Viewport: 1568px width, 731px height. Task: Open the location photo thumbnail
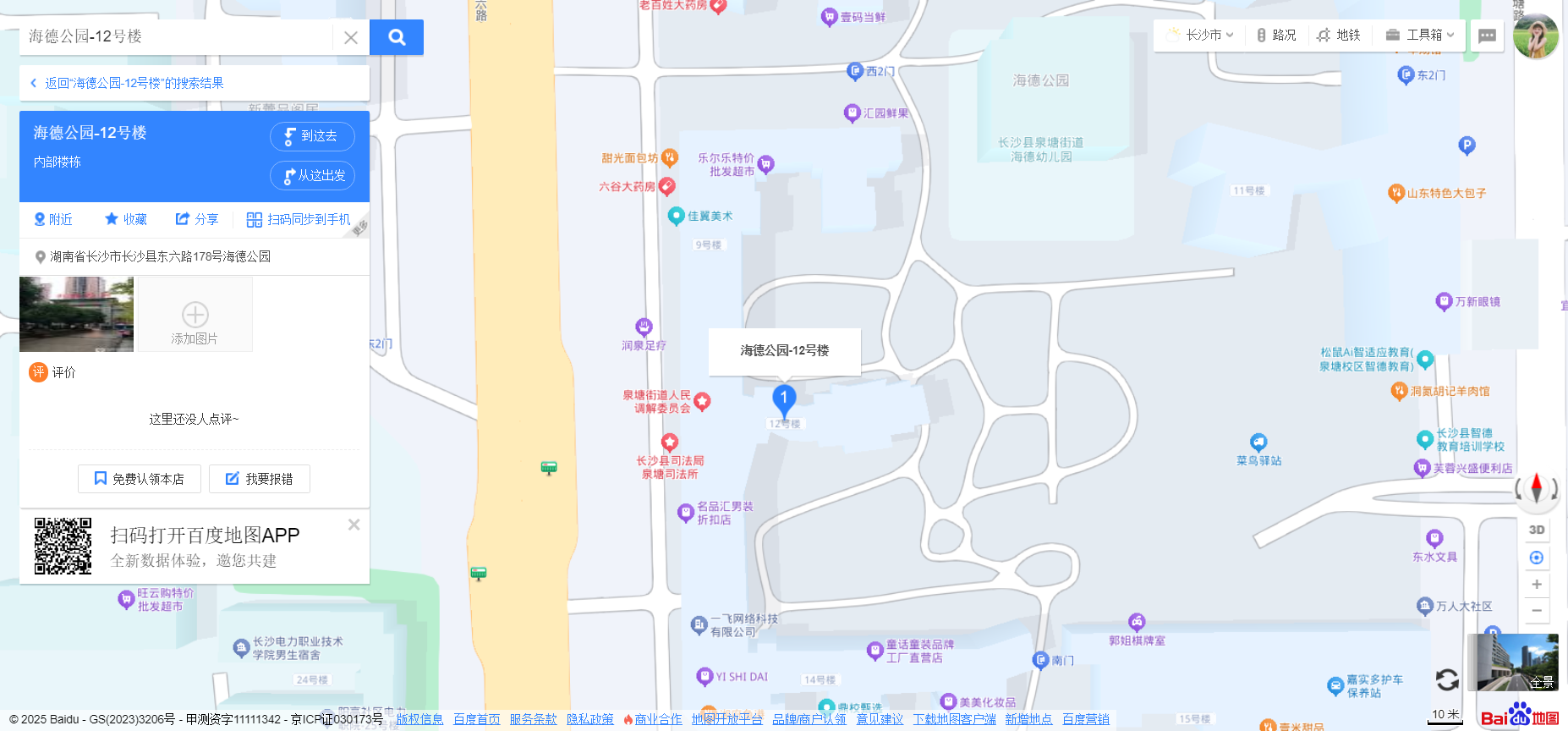pos(76,314)
